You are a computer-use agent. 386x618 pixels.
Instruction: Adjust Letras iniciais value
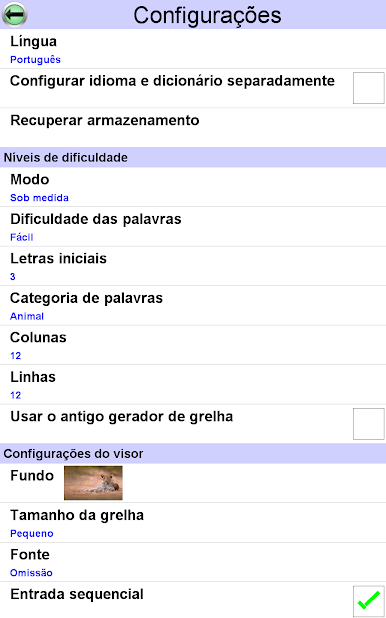(x=193, y=266)
